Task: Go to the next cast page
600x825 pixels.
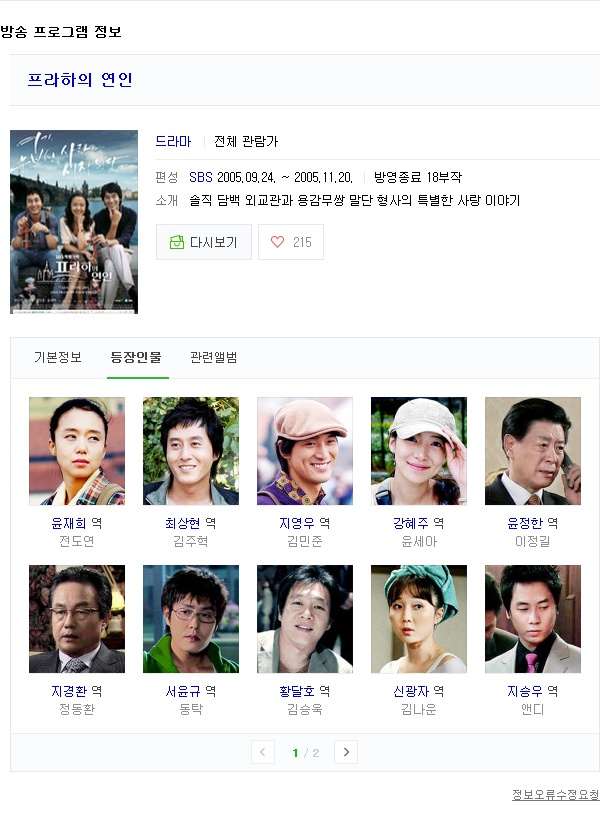Action: point(346,752)
